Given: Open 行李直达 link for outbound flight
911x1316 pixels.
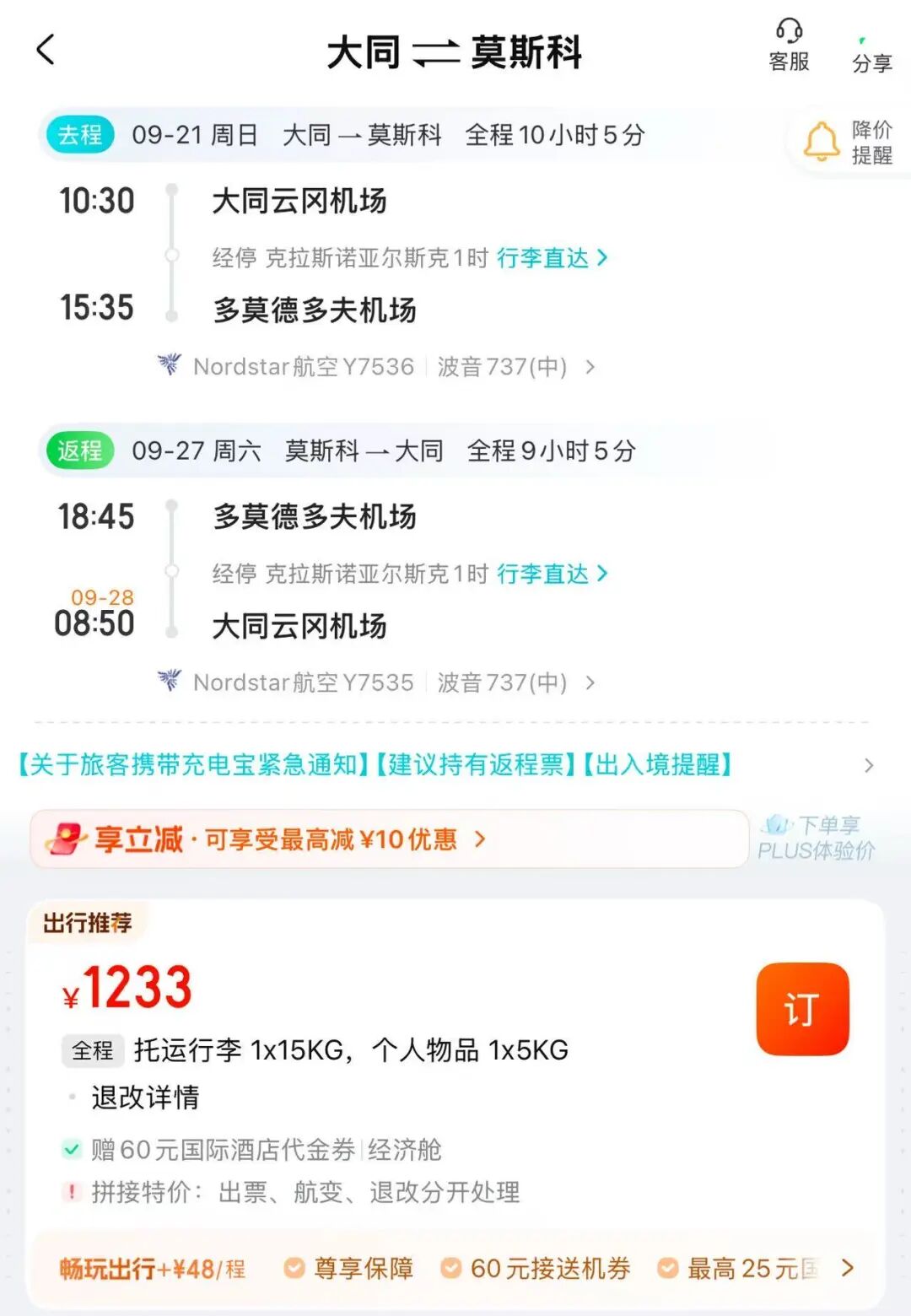Looking at the screenshot, I should pyautogui.click(x=552, y=257).
